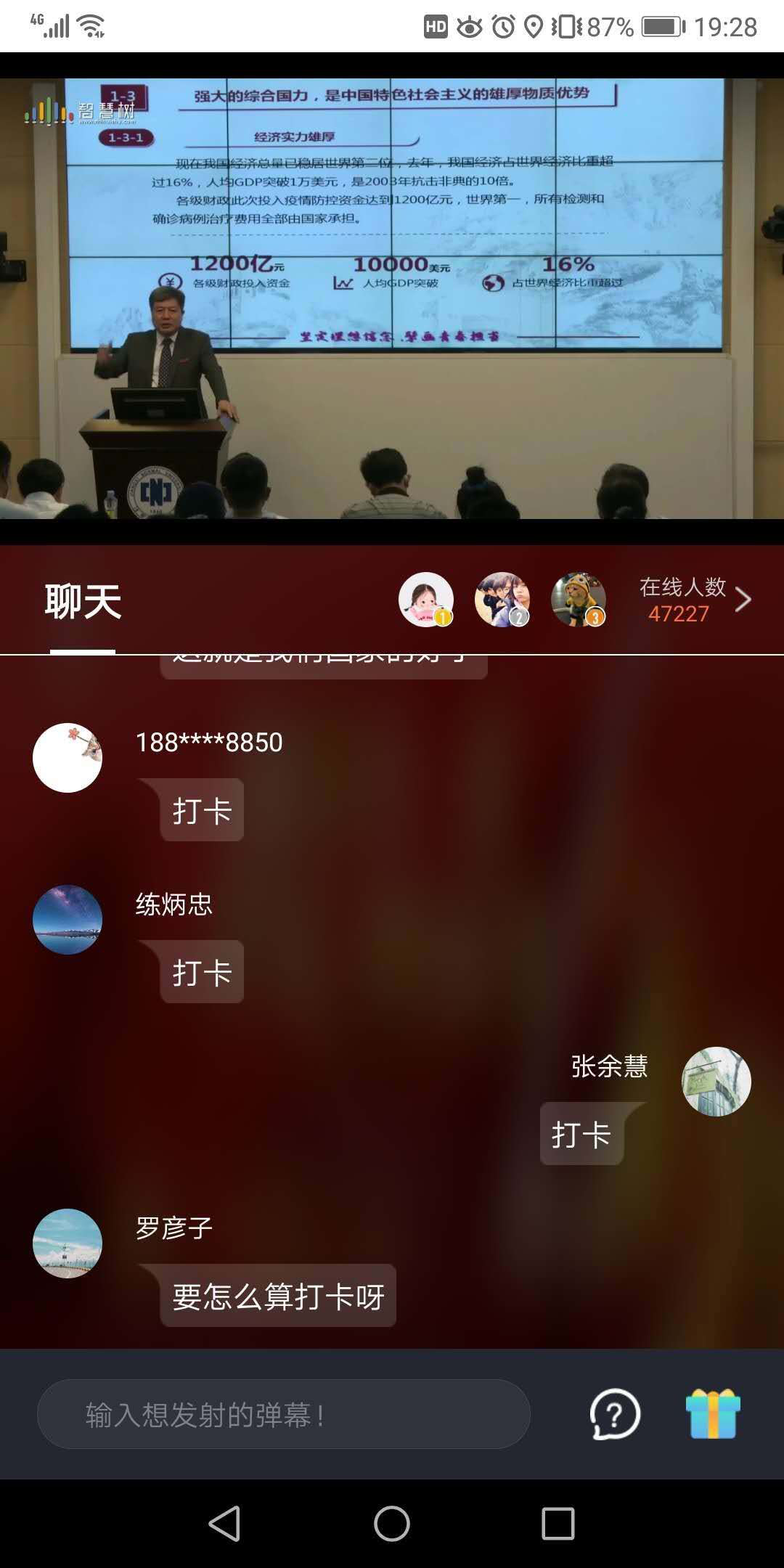
Task: Open the question mark help icon
Action: (615, 1414)
